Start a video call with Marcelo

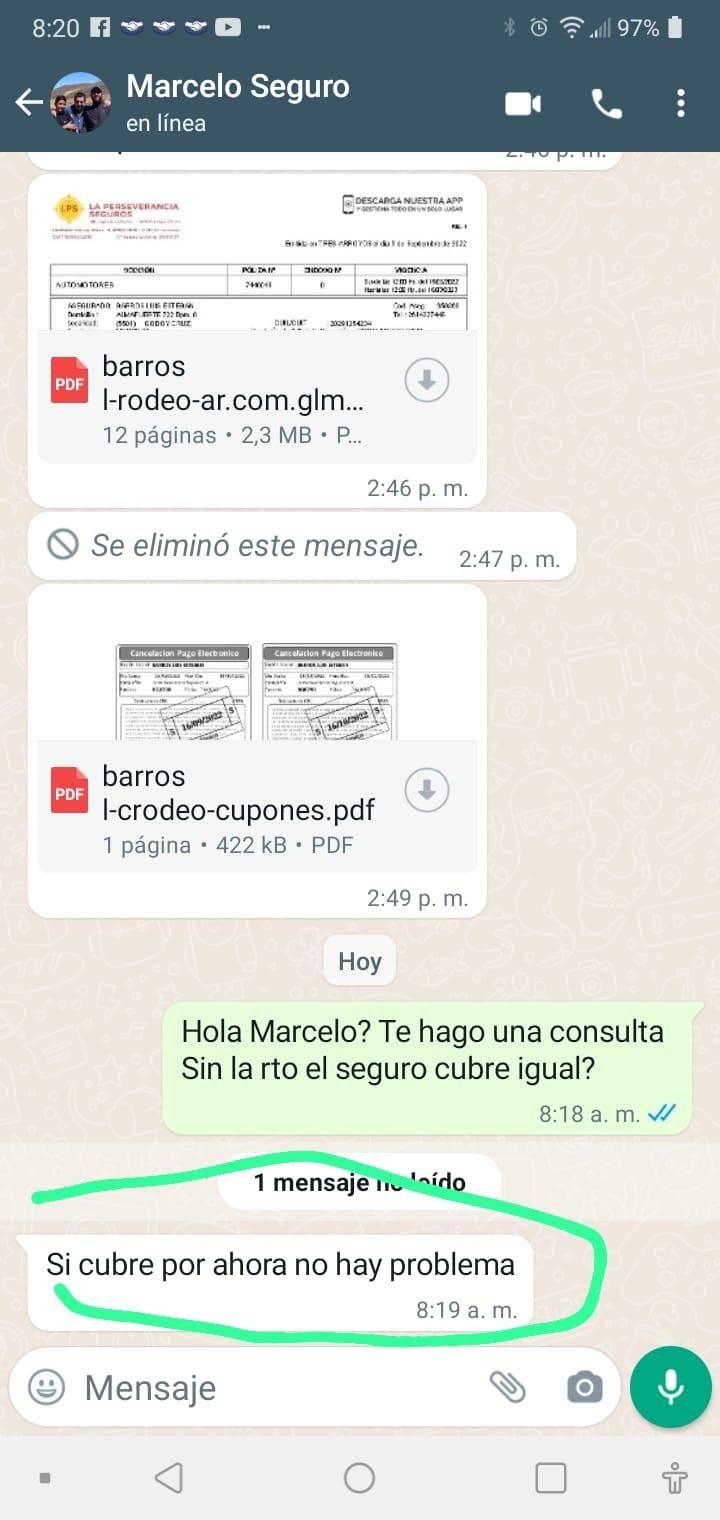pyautogui.click(x=522, y=103)
